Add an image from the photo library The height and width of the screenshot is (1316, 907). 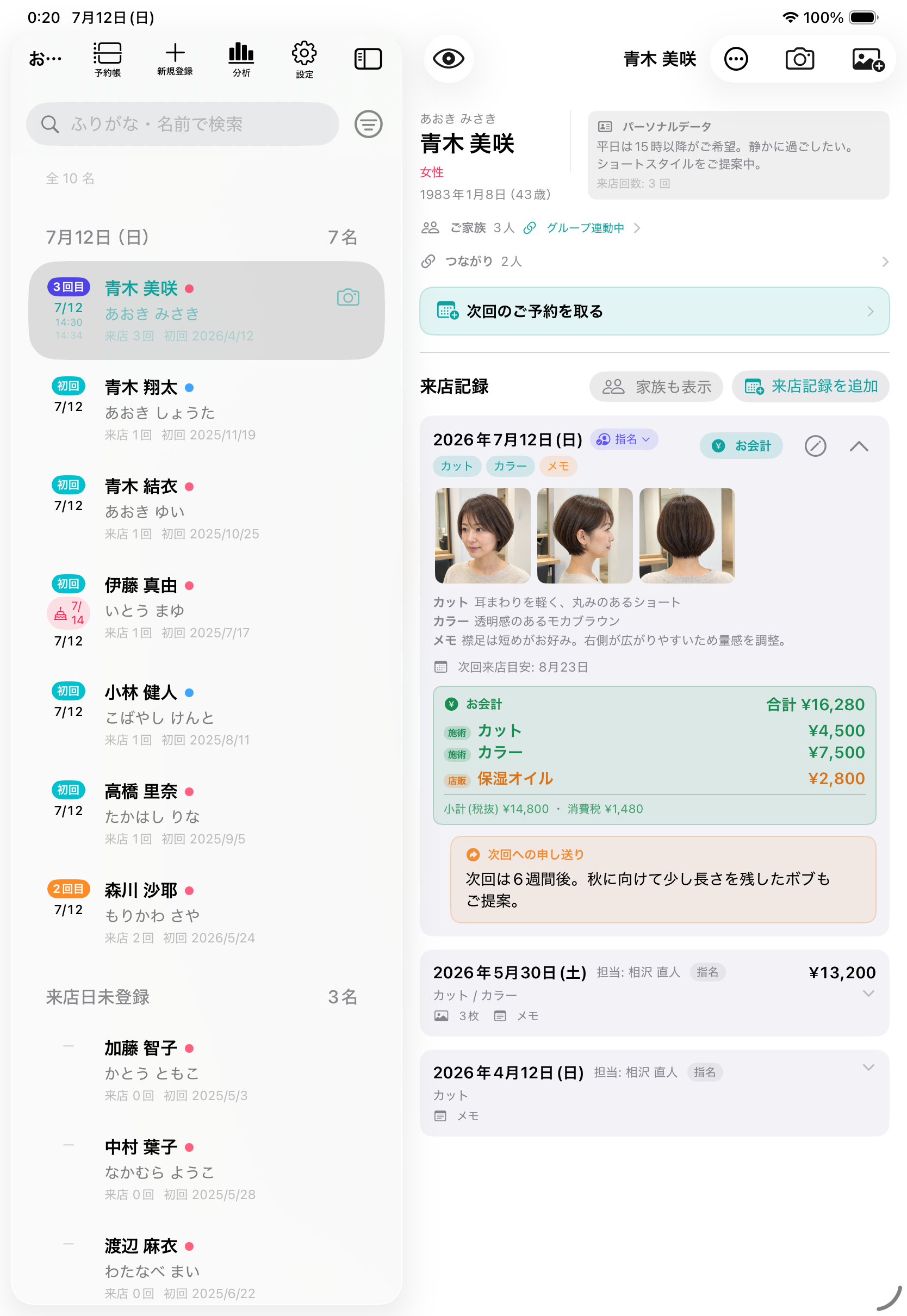point(867,59)
